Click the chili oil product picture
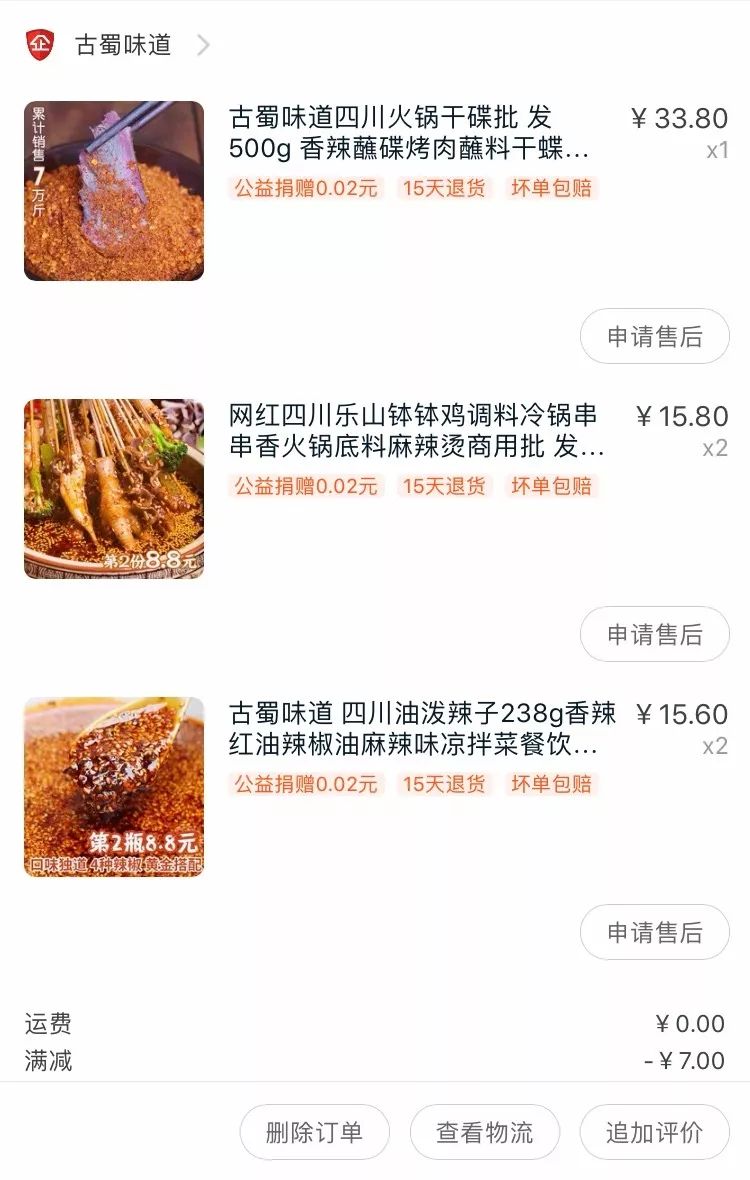This screenshot has height=1180, width=750. pos(114,788)
